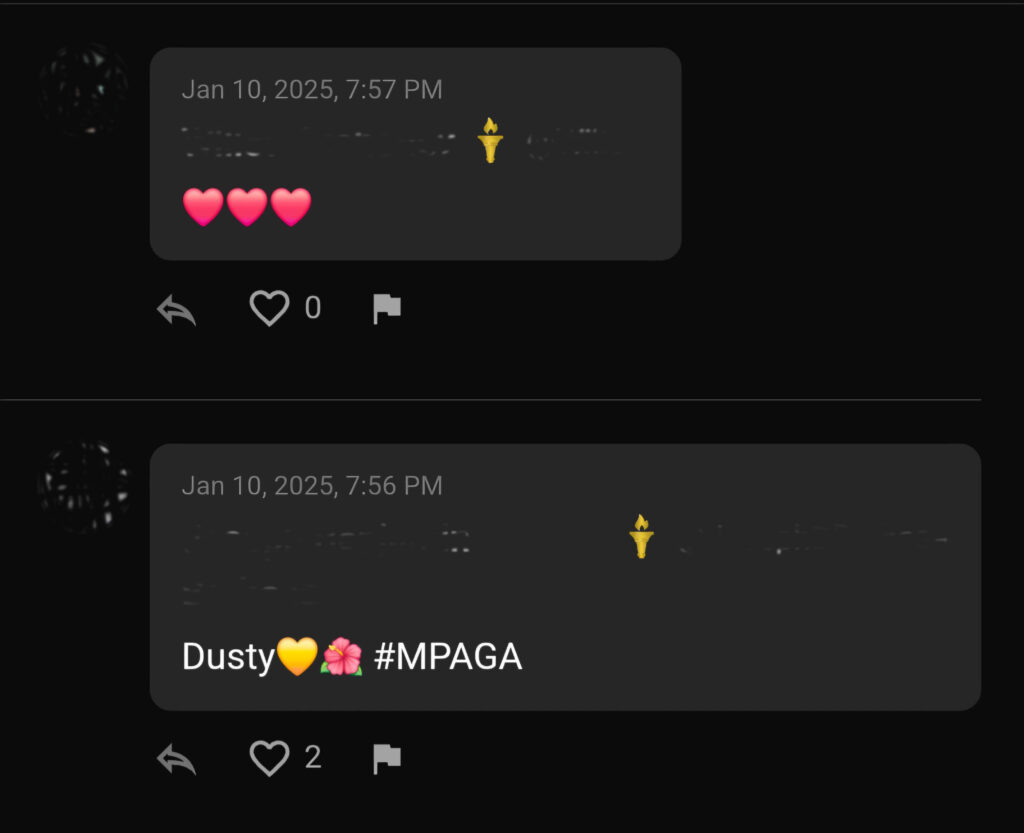Report the Dusty #MPAGA comment with flag
Viewport: 1024px width, 833px height.
(x=387, y=759)
